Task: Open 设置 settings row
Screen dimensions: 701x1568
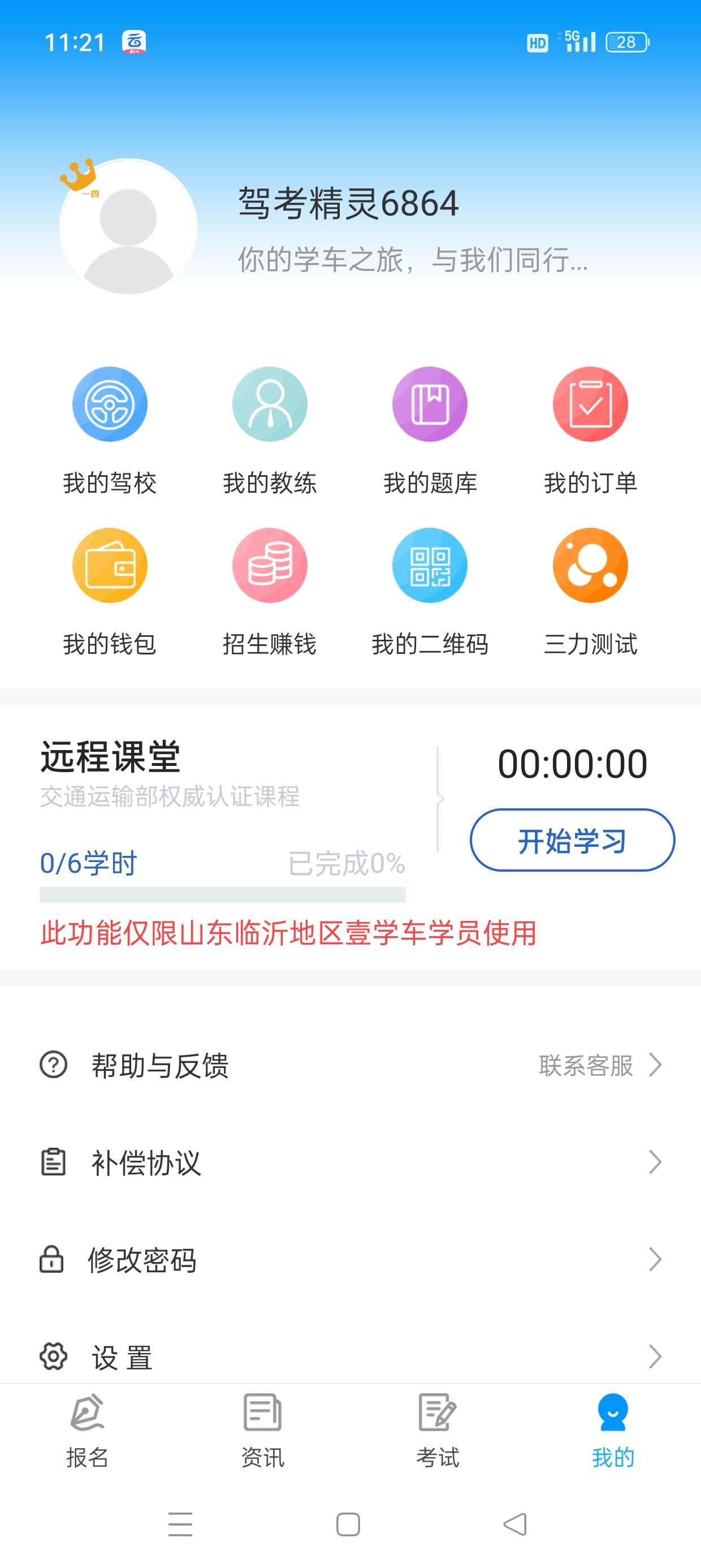Action: [350, 1356]
